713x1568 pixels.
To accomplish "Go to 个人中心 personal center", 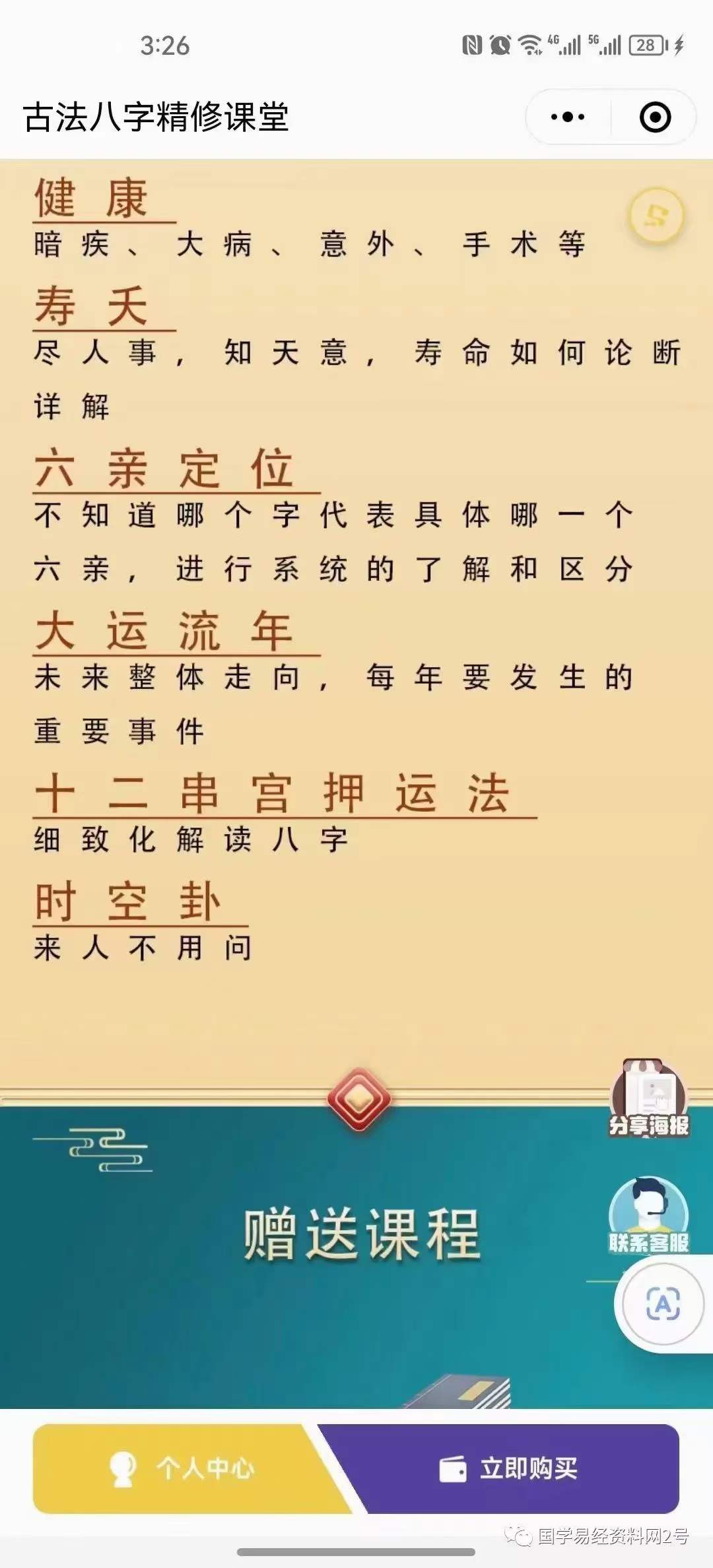I will [x=182, y=1468].
